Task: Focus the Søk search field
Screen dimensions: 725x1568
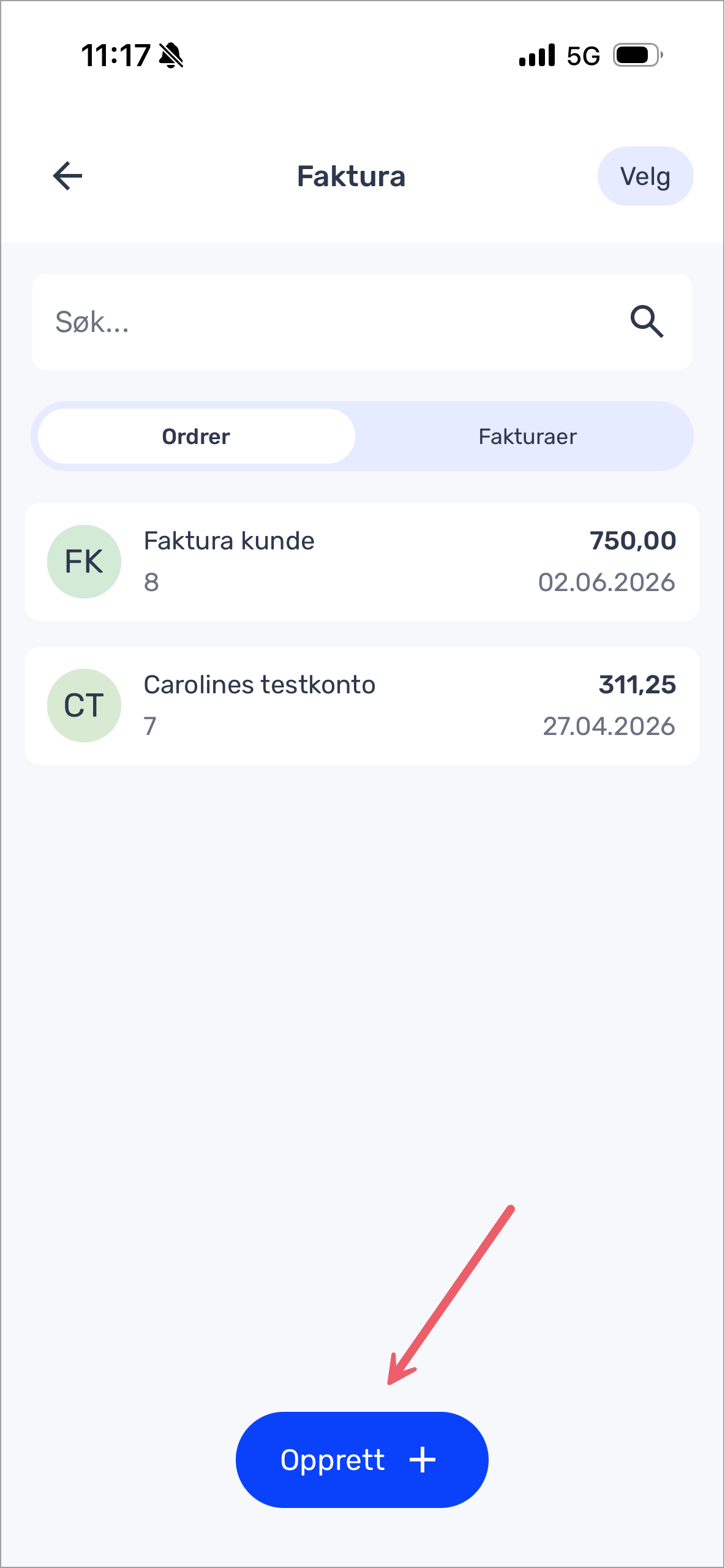Action: (362, 322)
